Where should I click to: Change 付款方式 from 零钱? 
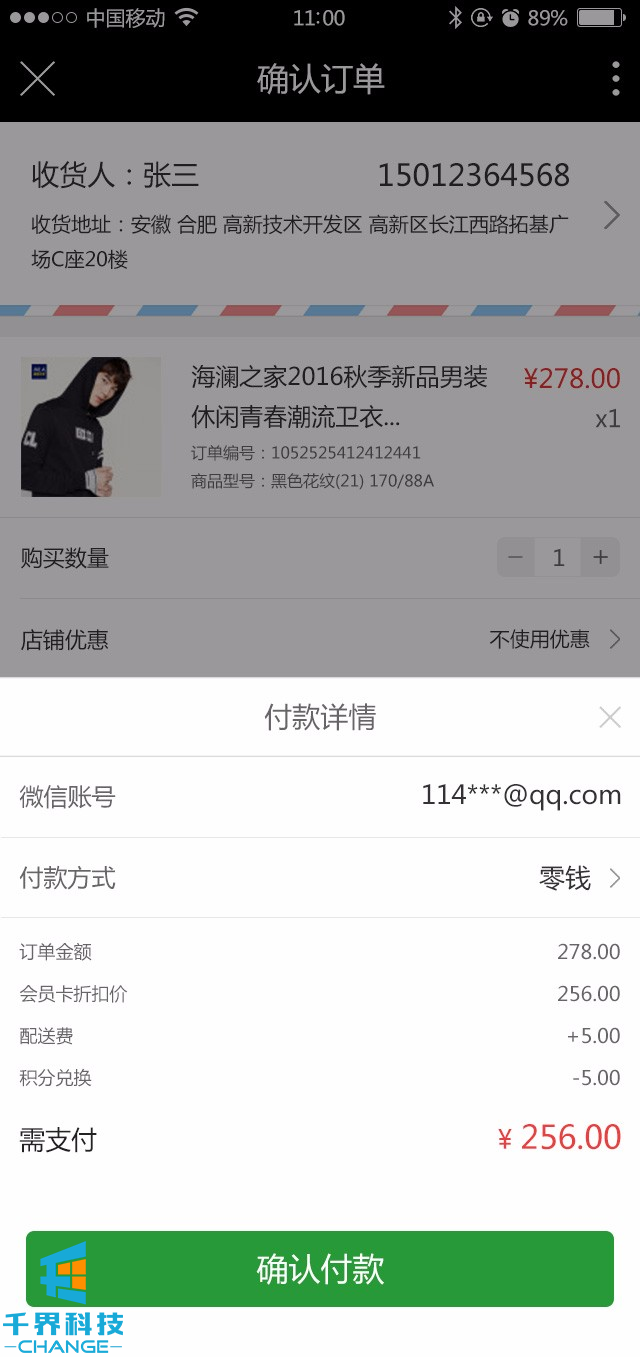(x=320, y=878)
